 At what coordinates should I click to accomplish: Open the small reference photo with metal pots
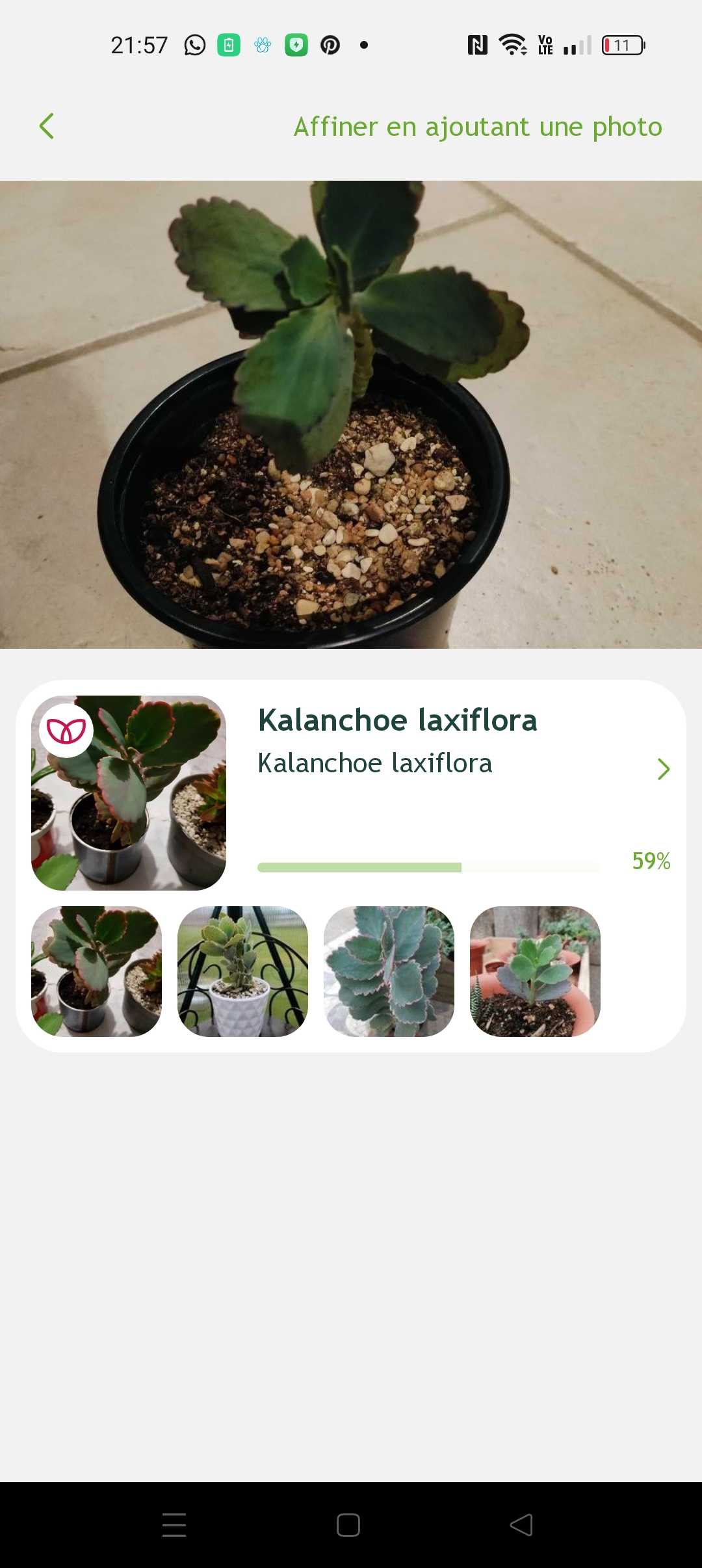coord(96,971)
